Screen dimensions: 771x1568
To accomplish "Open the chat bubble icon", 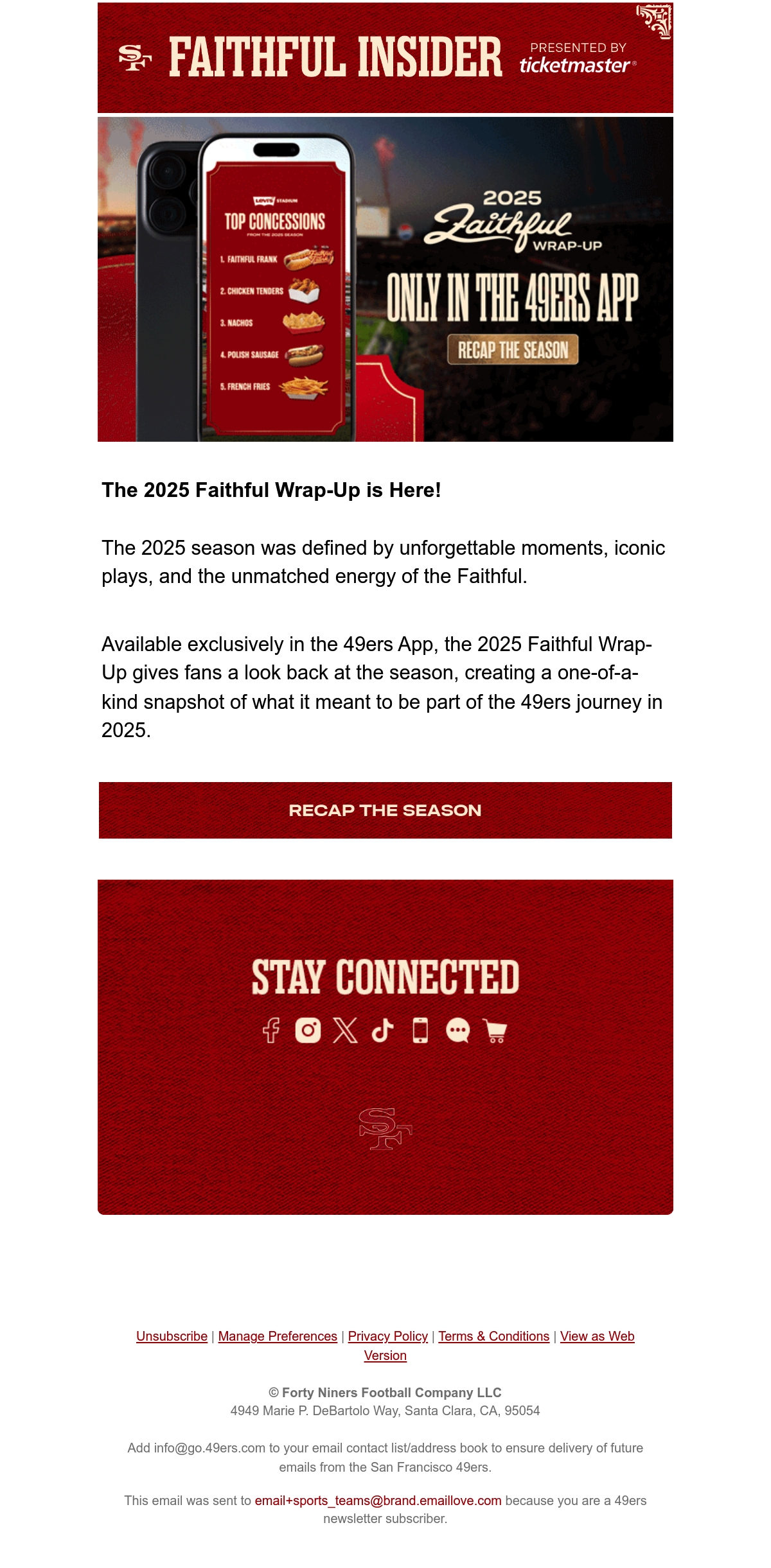I will [x=457, y=1031].
